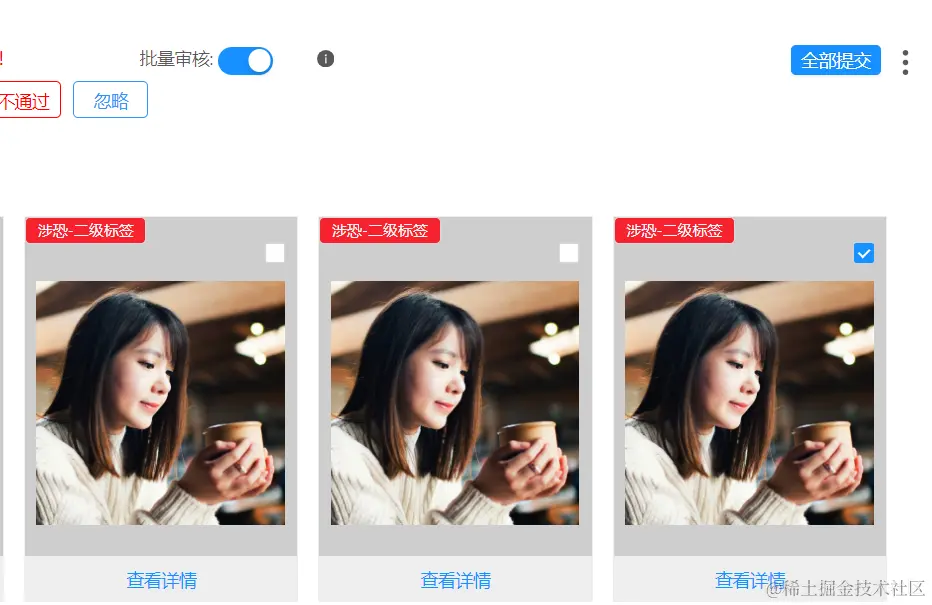Open the info icon beside 批量审核
This screenshot has width=932, height=605.
coord(325,59)
